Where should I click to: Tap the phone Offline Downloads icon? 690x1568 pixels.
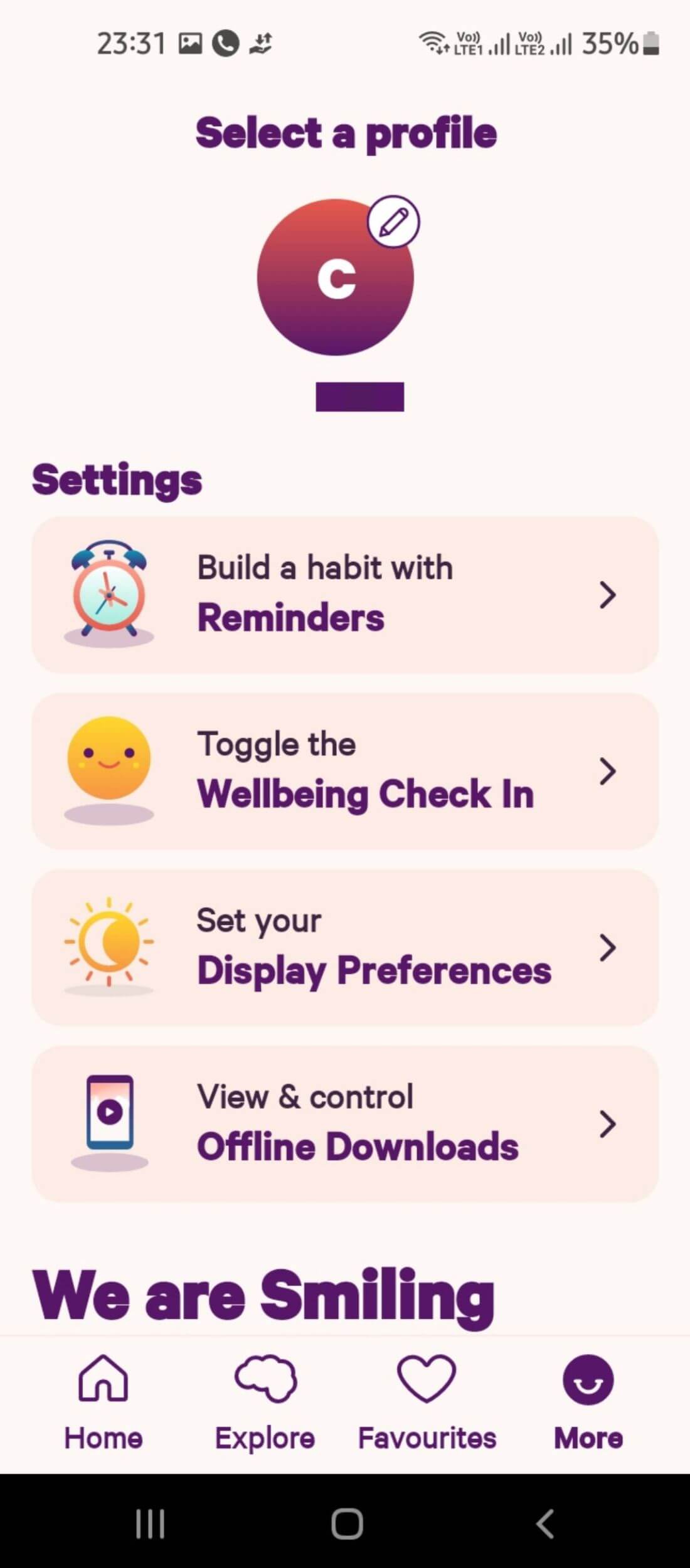(110, 1123)
